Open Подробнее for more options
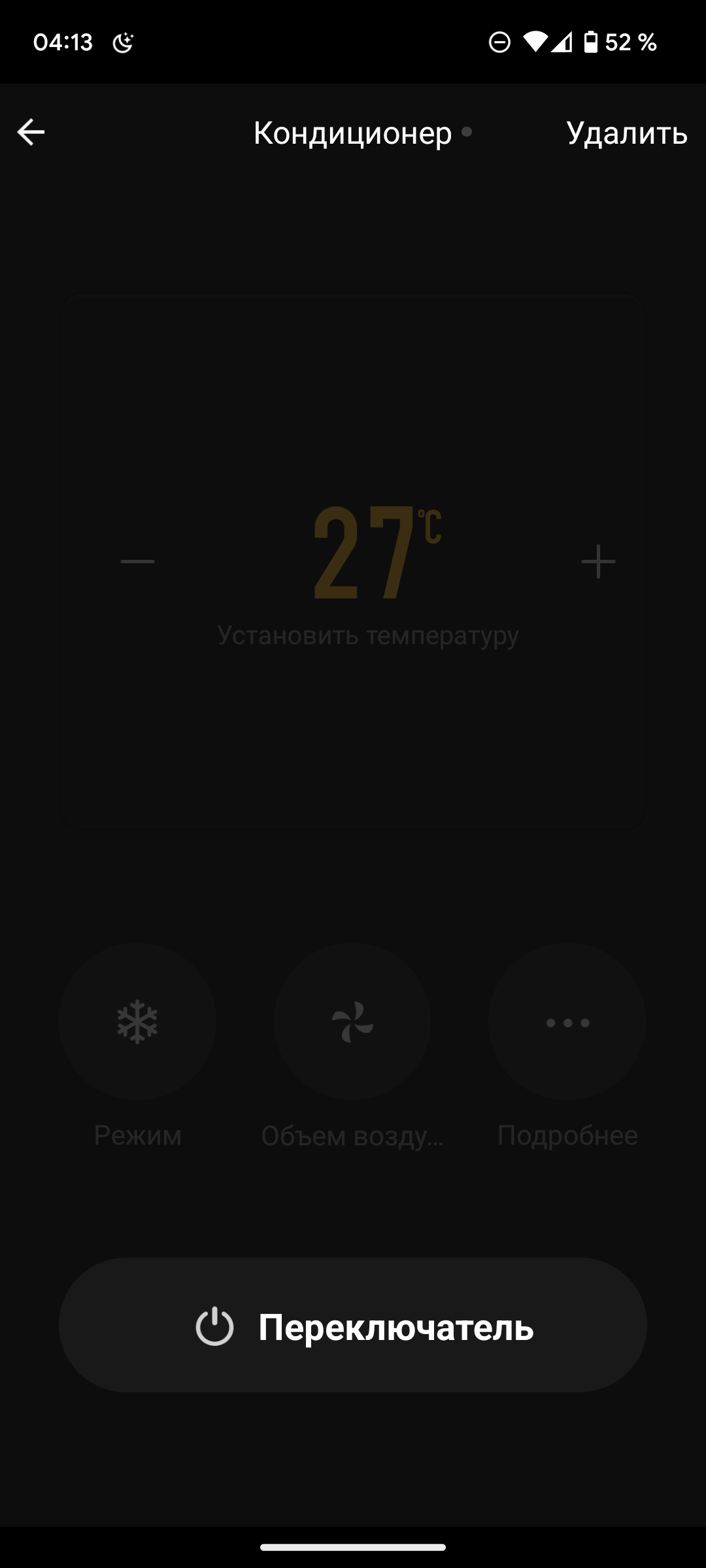706x1568 pixels. point(567,1021)
